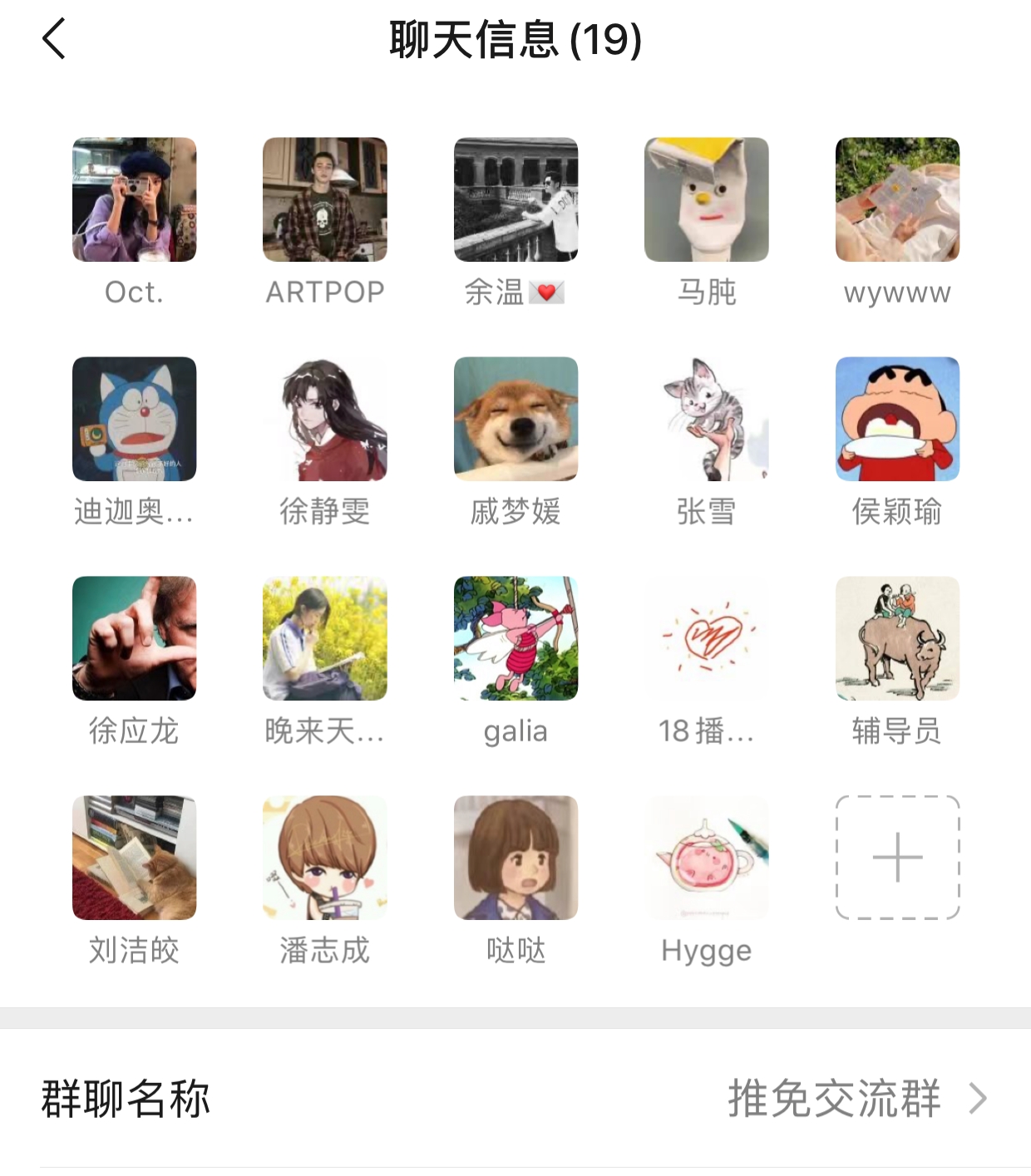Open 哒哒's member profile
This screenshot has width=1031, height=1176.
pos(515,858)
